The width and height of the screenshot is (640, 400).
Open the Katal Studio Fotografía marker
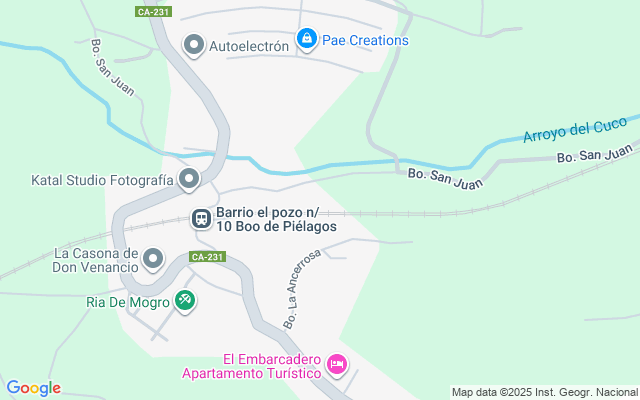point(189,180)
